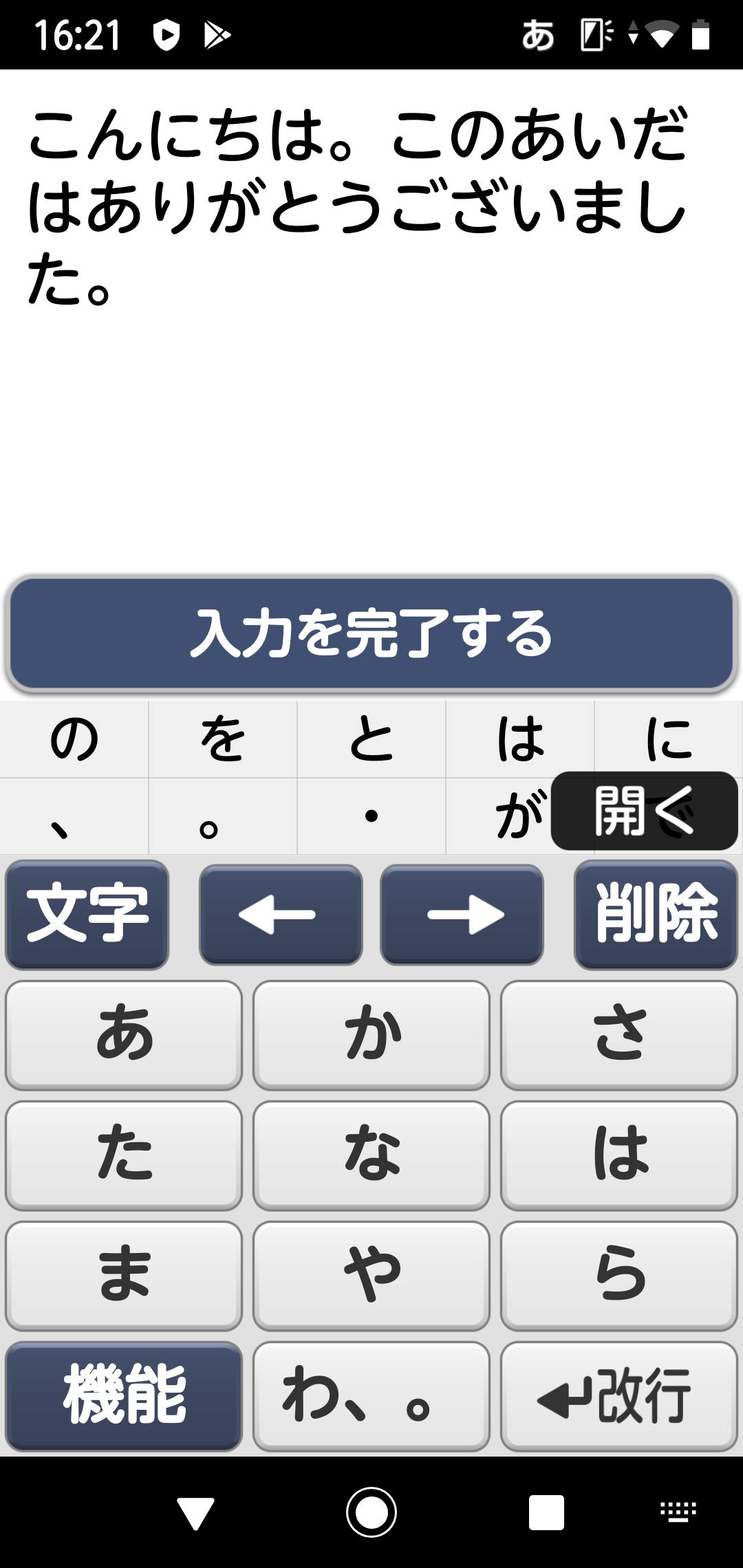The image size is (743, 1568).
Task: Tap the ら key
Action: tap(619, 1276)
